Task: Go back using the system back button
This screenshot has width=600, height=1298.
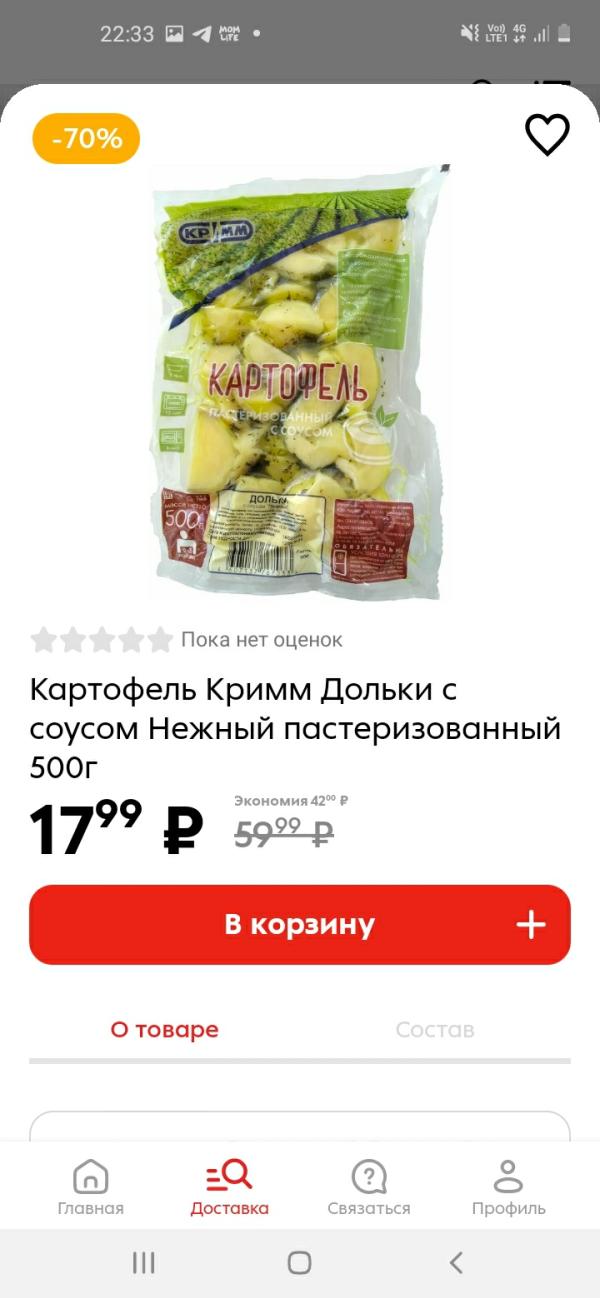Action: point(456,1263)
